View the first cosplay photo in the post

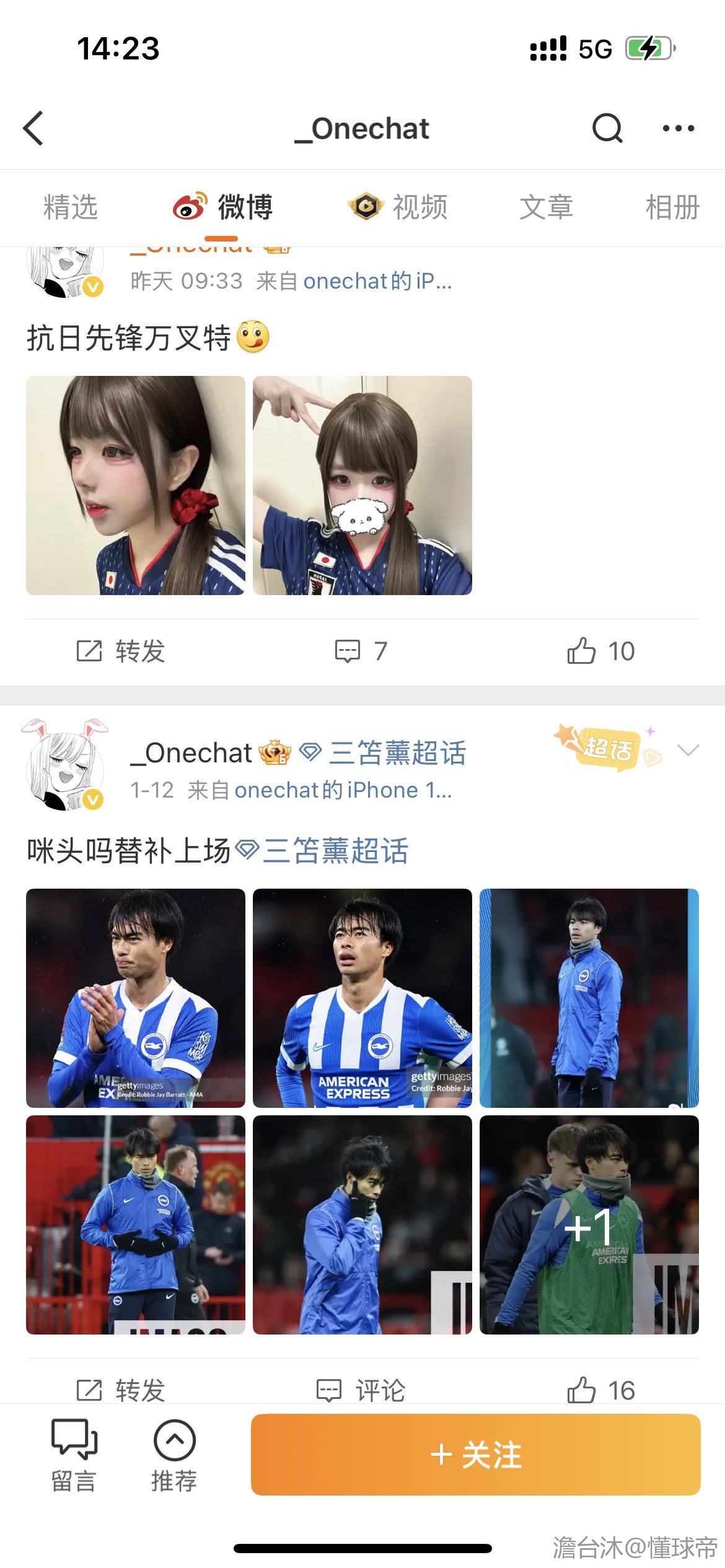(x=136, y=486)
